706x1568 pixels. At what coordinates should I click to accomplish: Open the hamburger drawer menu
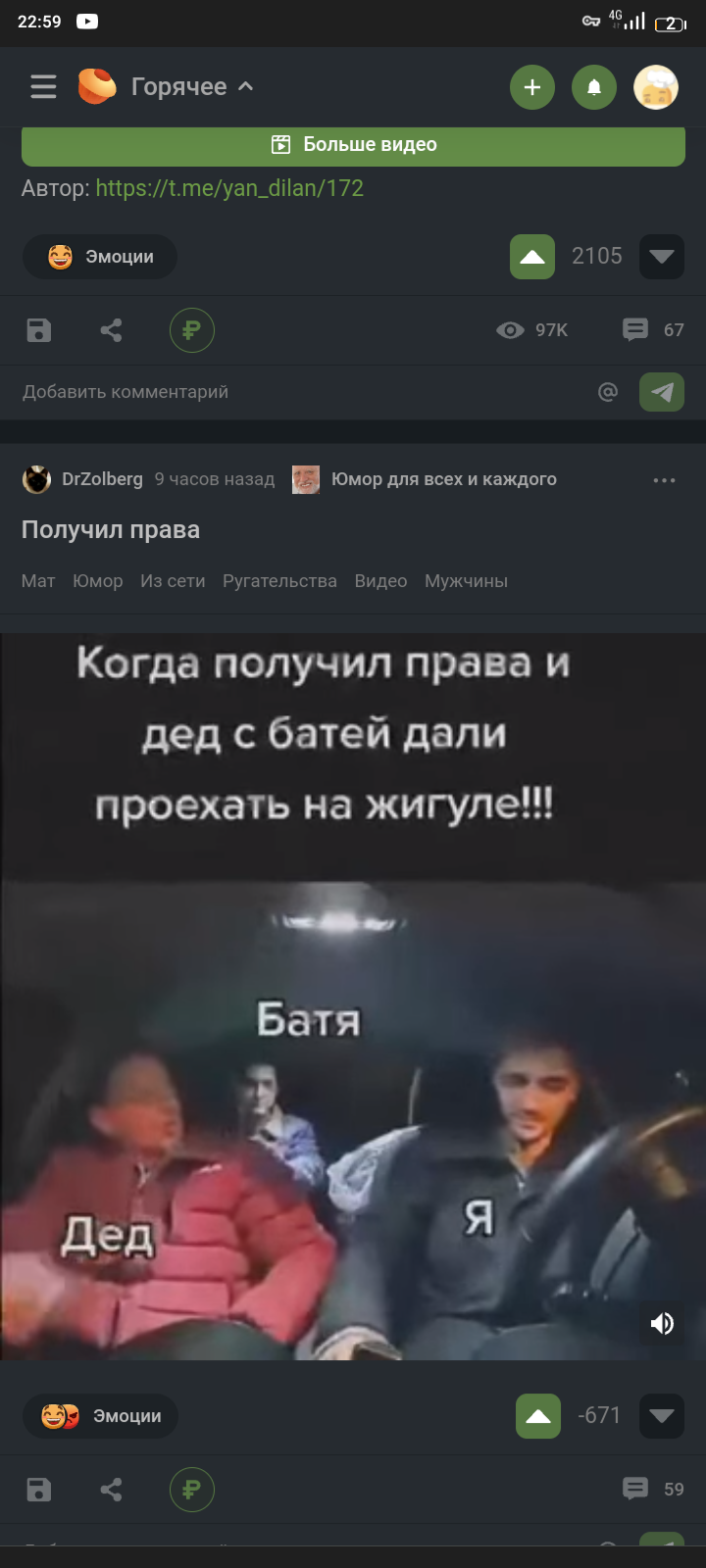[x=43, y=87]
